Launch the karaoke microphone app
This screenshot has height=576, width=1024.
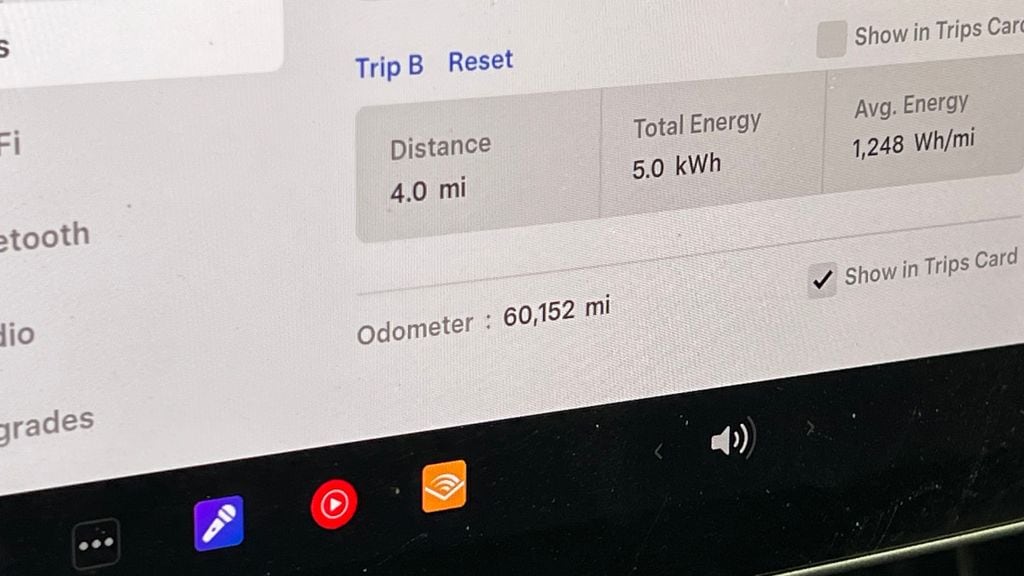click(218, 522)
